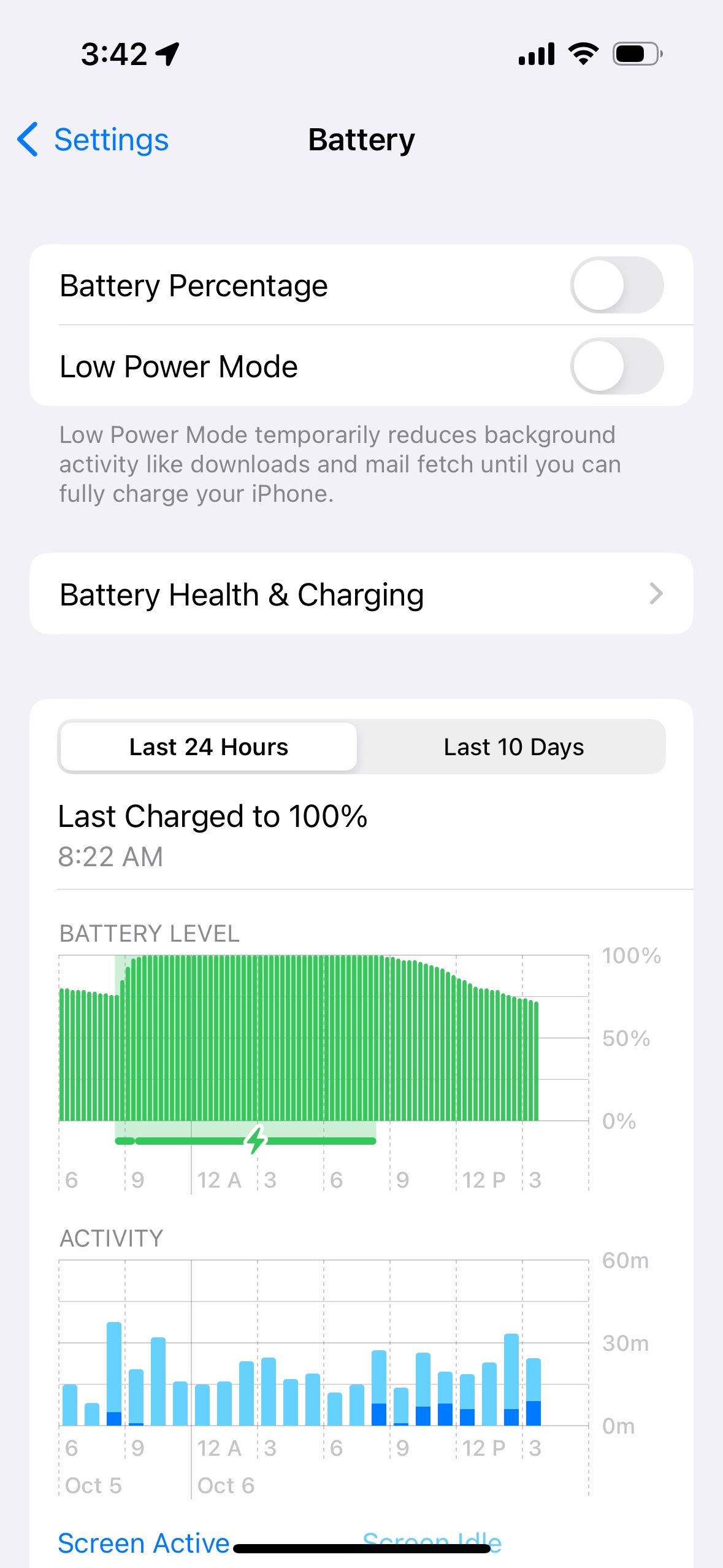
Task: Switch to Last 10 Days view
Action: [513, 747]
